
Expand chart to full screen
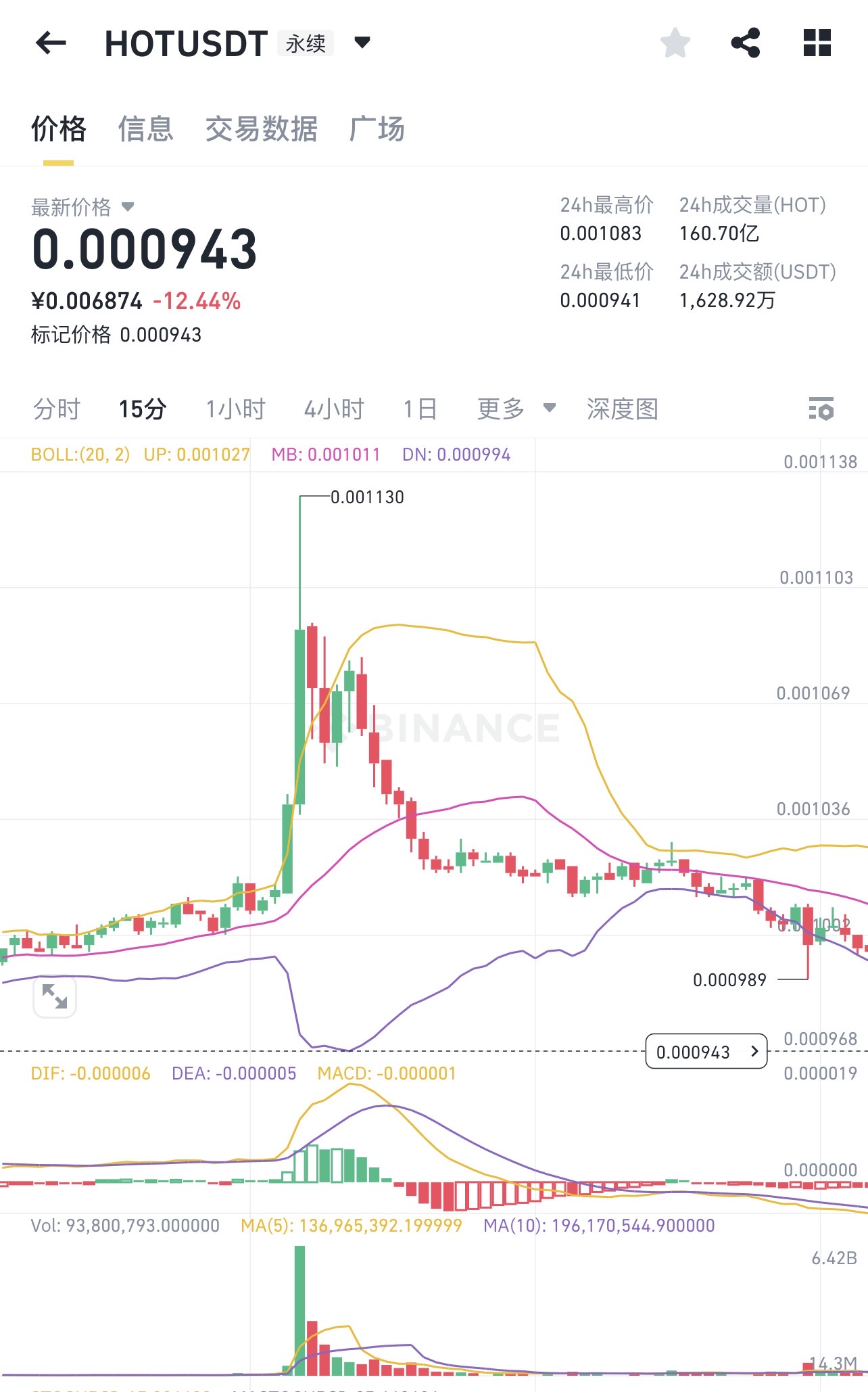55,996
